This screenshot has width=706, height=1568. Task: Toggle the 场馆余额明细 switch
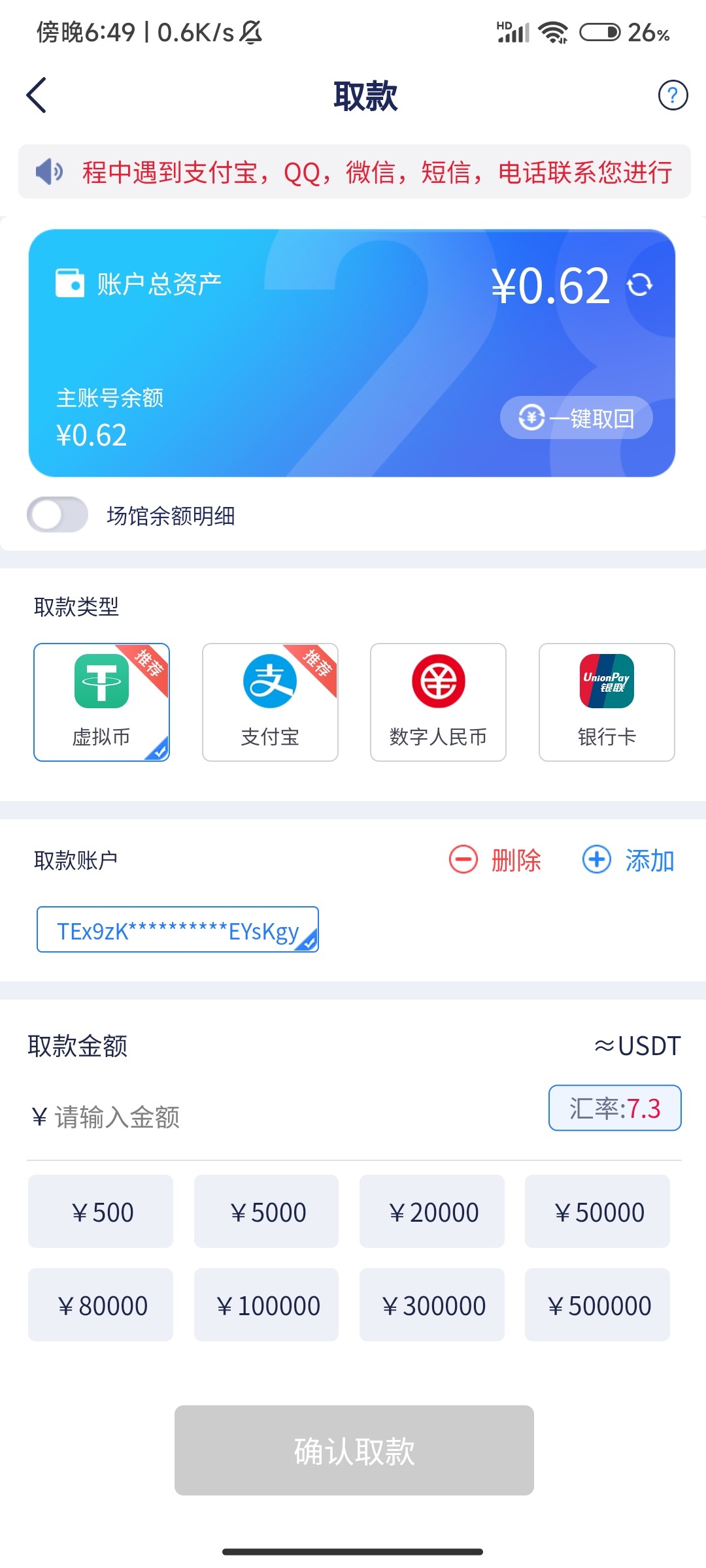(x=58, y=515)
